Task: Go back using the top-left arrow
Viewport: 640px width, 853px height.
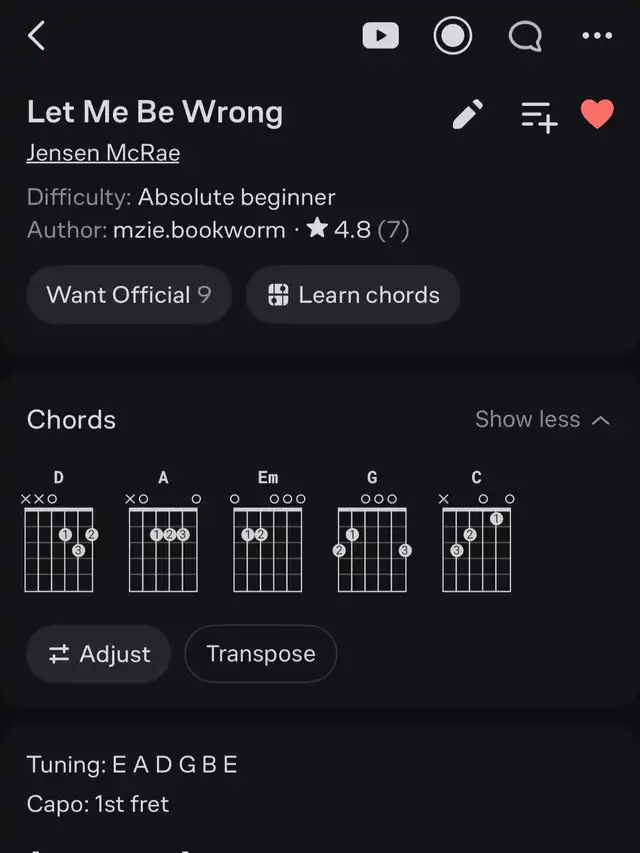Action: (x=37, y=36)
